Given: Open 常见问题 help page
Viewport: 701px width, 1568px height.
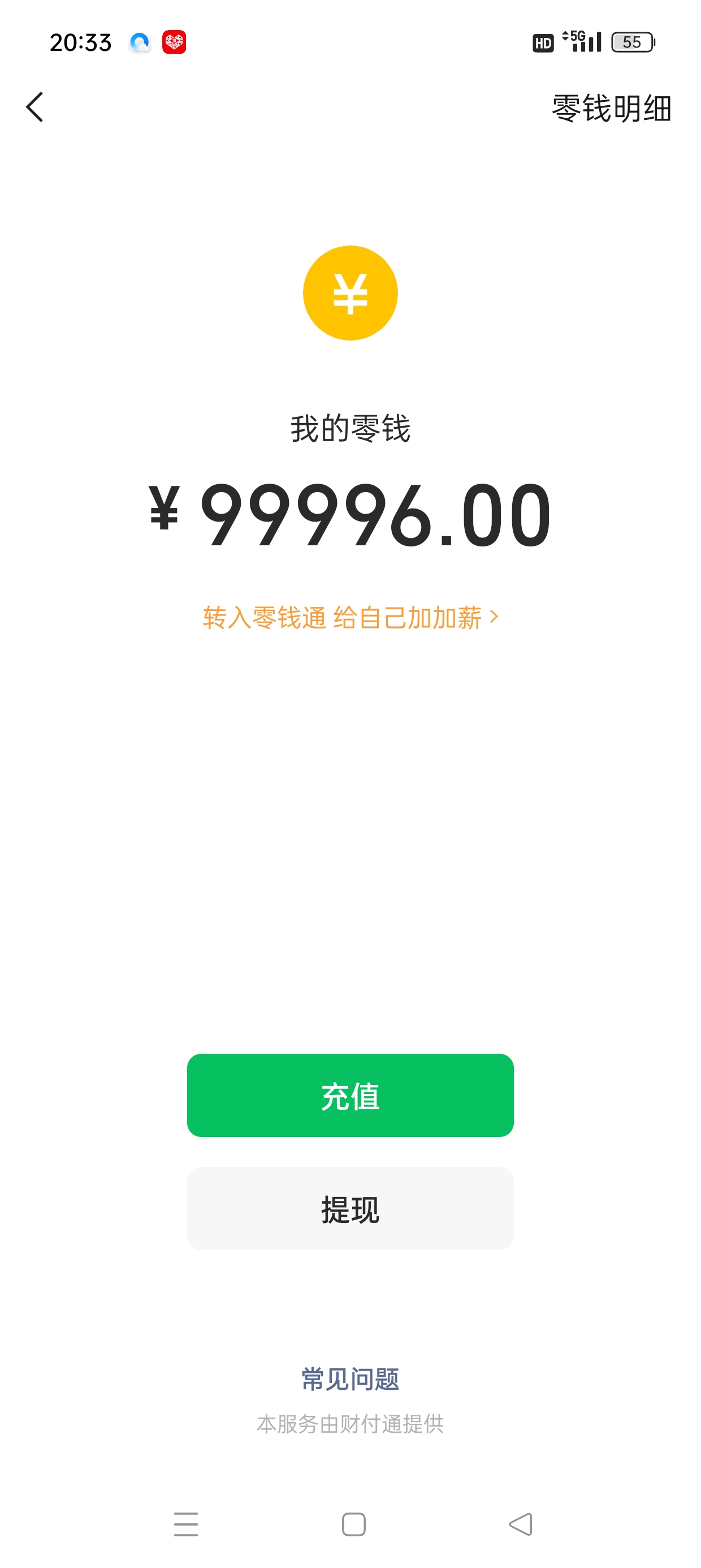Looking at the screenshot, I should 350,1378.
